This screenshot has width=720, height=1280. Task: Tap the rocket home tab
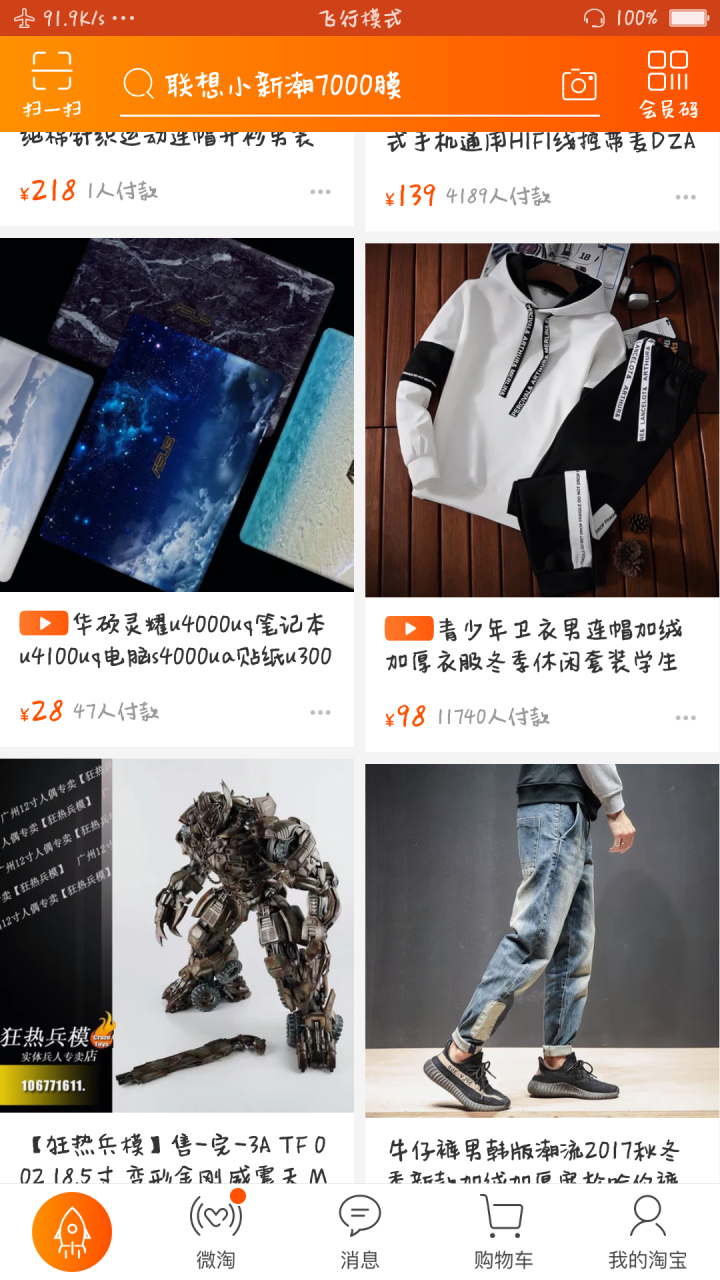[72, 1232]
